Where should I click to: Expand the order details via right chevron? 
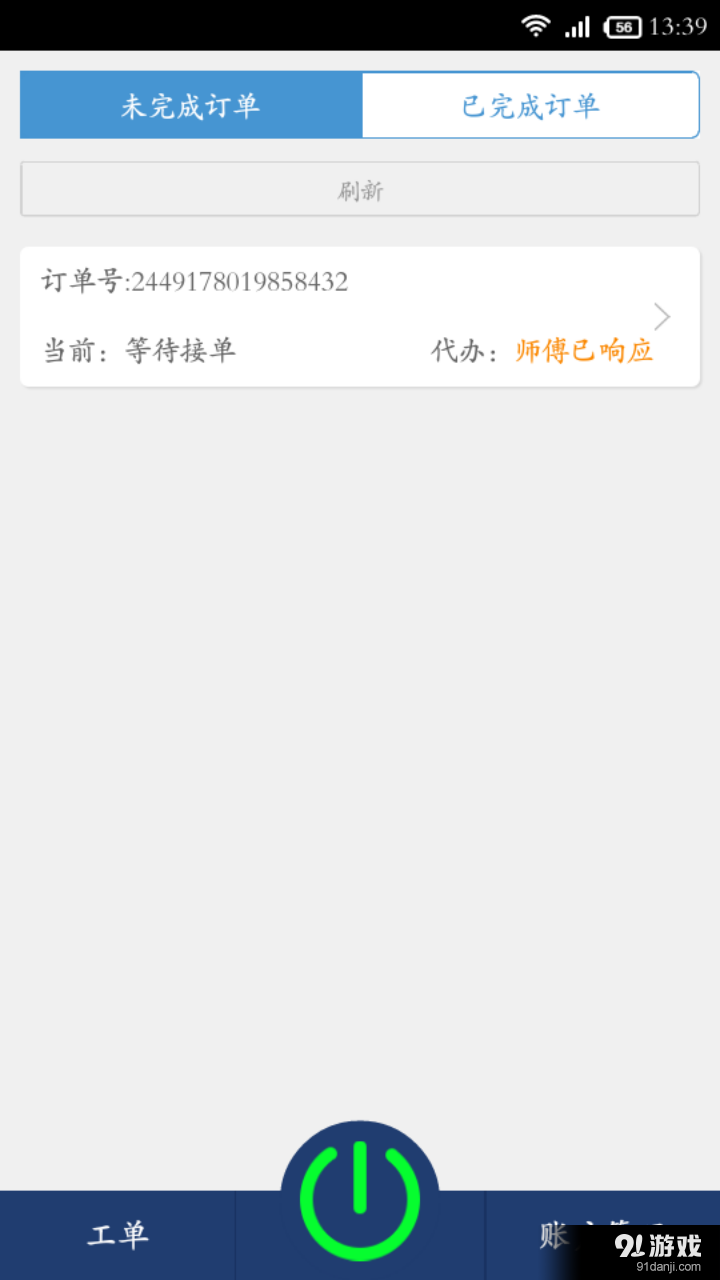pyautogui.click(x=661, y=316)
